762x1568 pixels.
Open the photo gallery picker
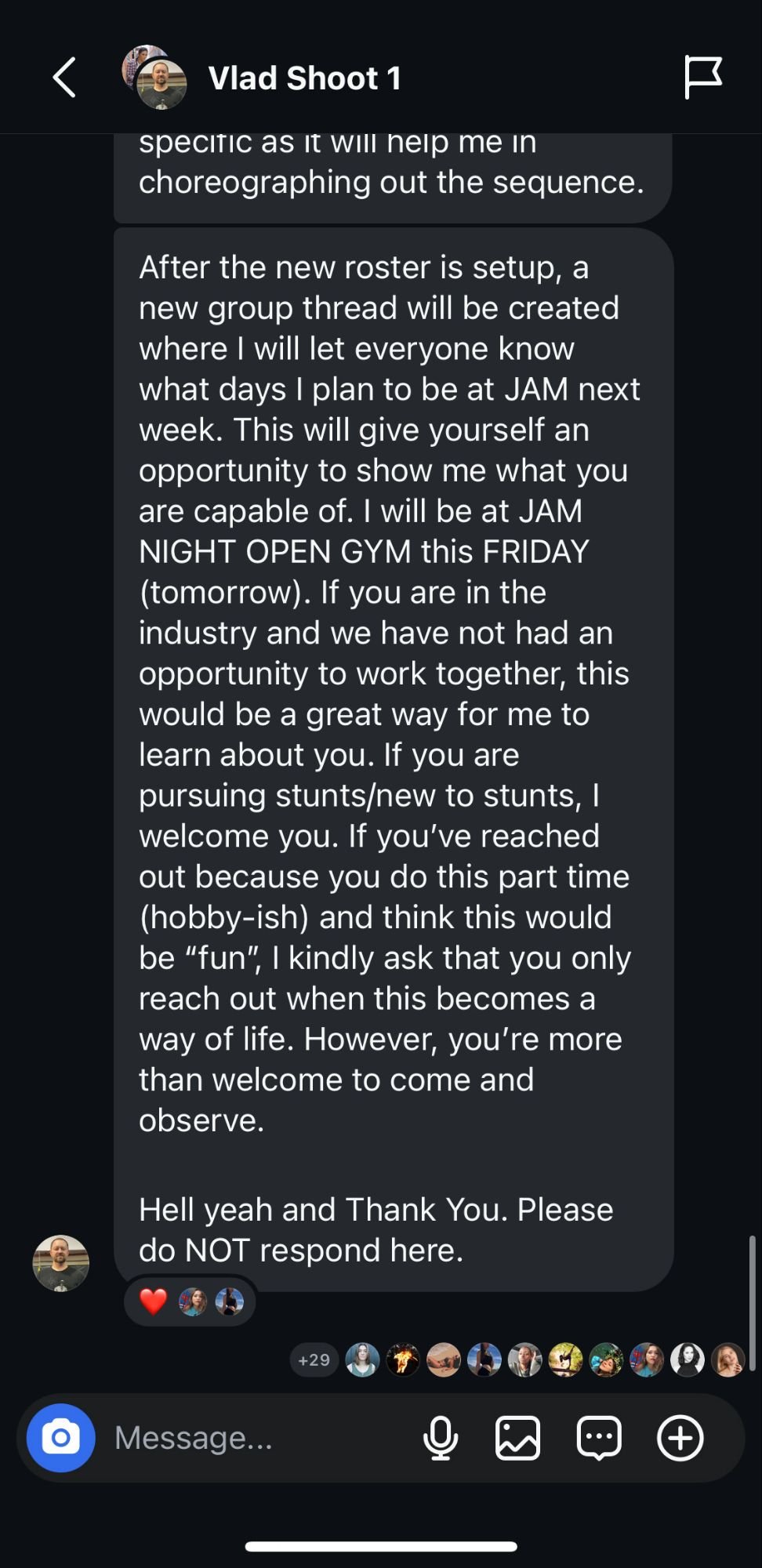tap(518, 1438)
